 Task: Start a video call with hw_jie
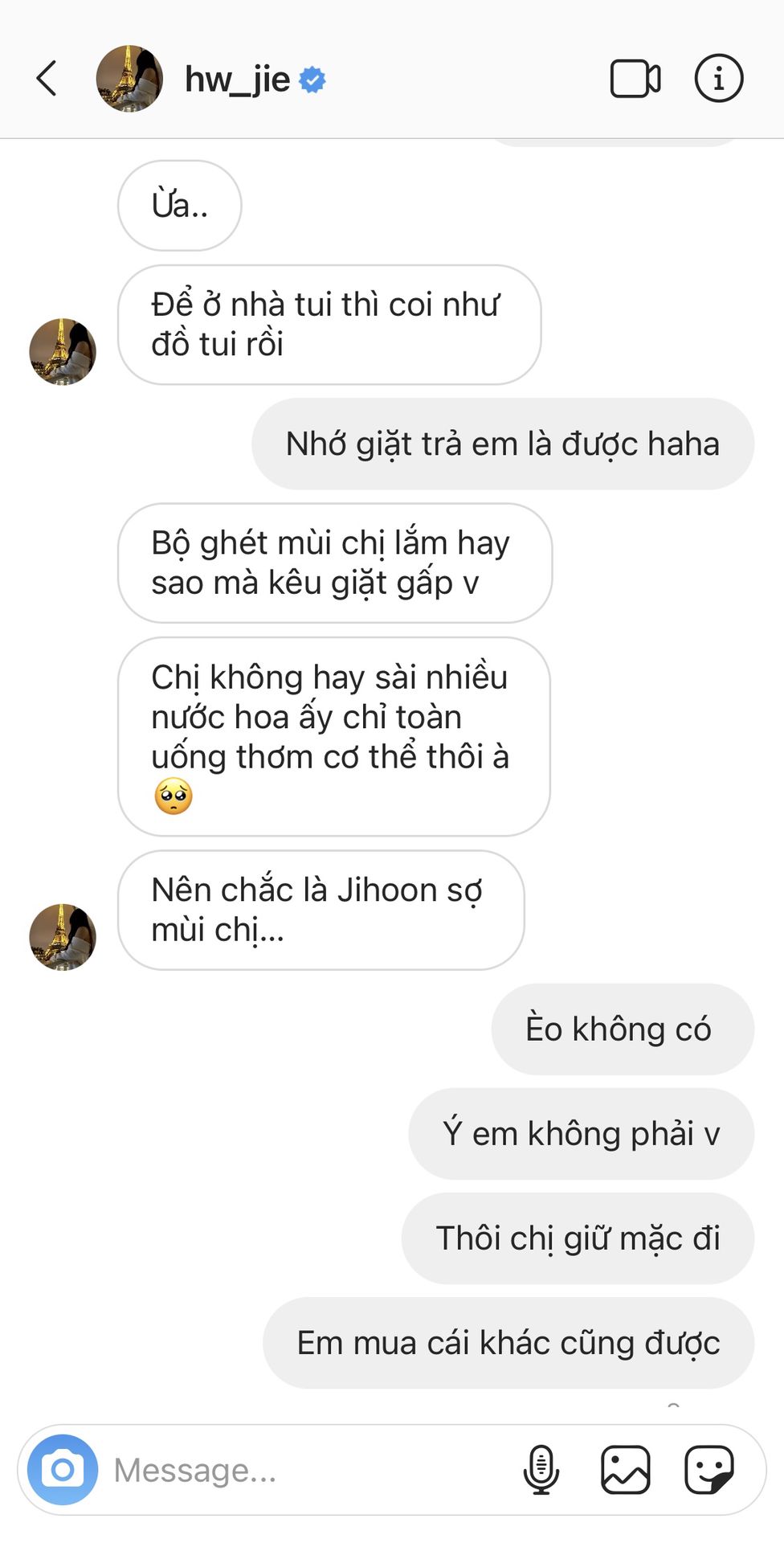(635, 79)
